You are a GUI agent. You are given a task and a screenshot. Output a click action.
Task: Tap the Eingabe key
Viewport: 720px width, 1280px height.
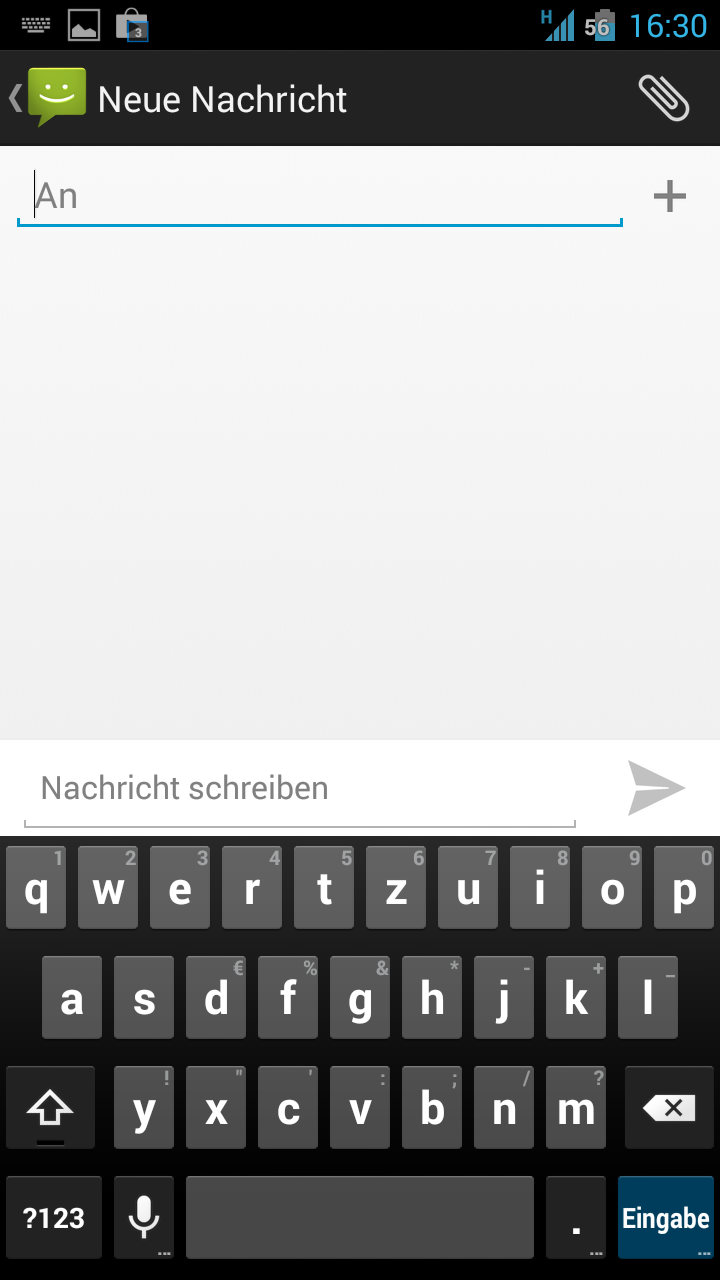[x=665, y=1218]
